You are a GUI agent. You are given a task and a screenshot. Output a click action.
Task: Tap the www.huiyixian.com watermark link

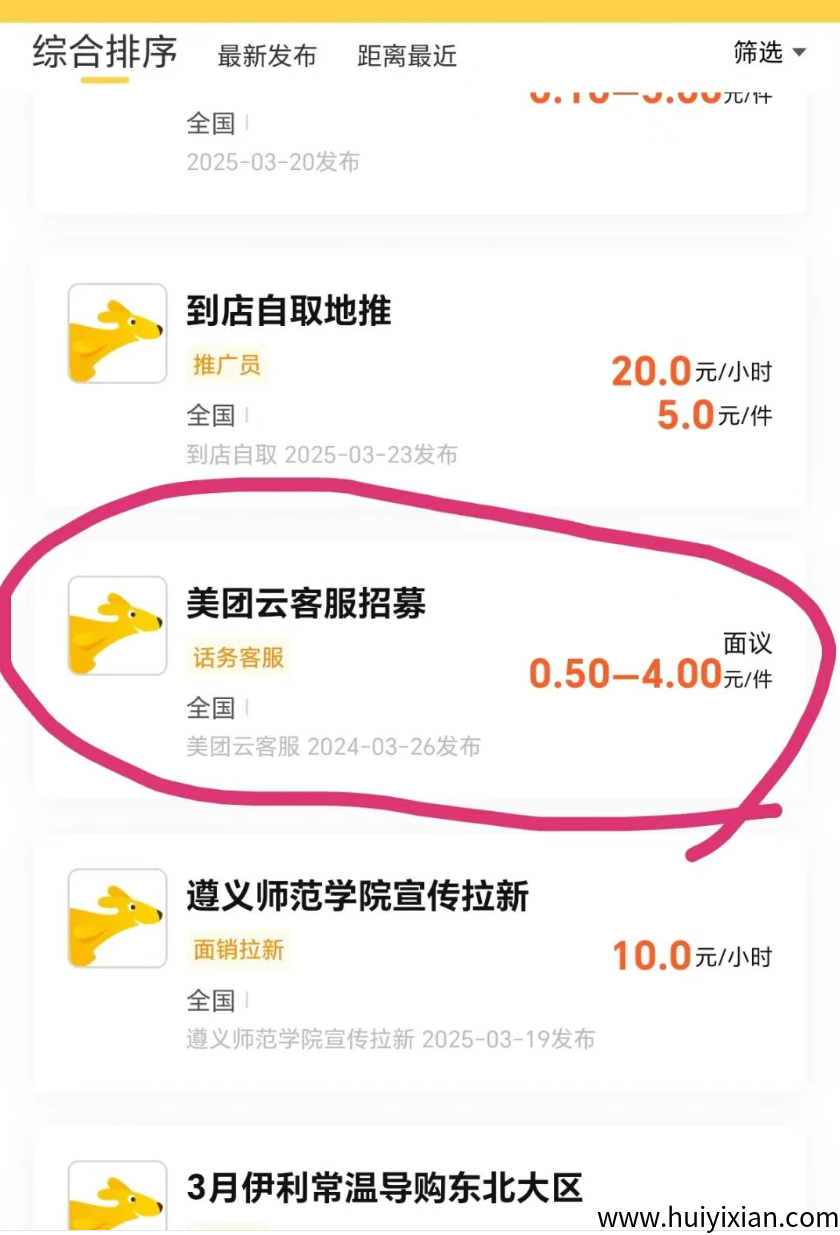tap(714, 1218)
